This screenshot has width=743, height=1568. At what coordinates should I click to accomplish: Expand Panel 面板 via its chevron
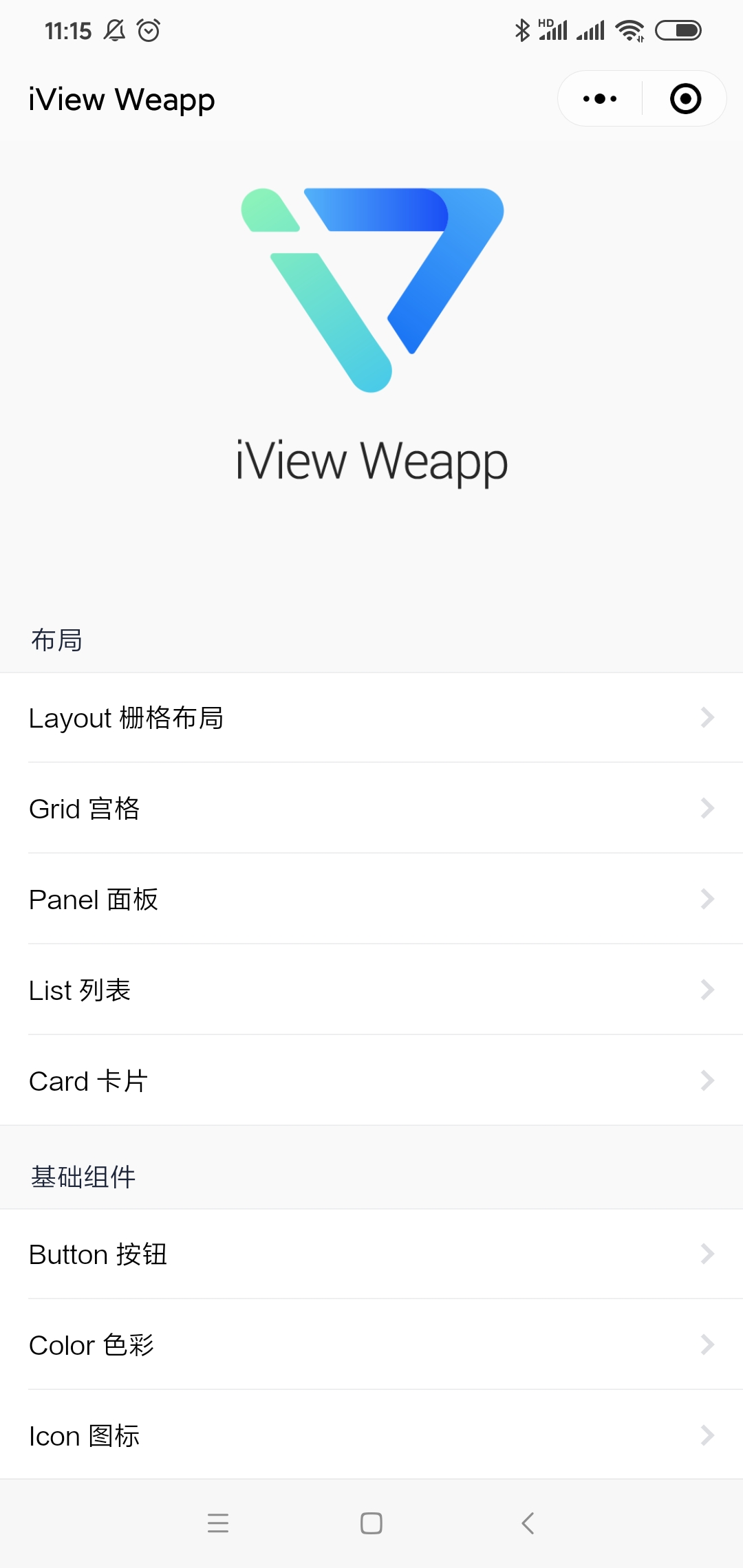coord(707,899)
